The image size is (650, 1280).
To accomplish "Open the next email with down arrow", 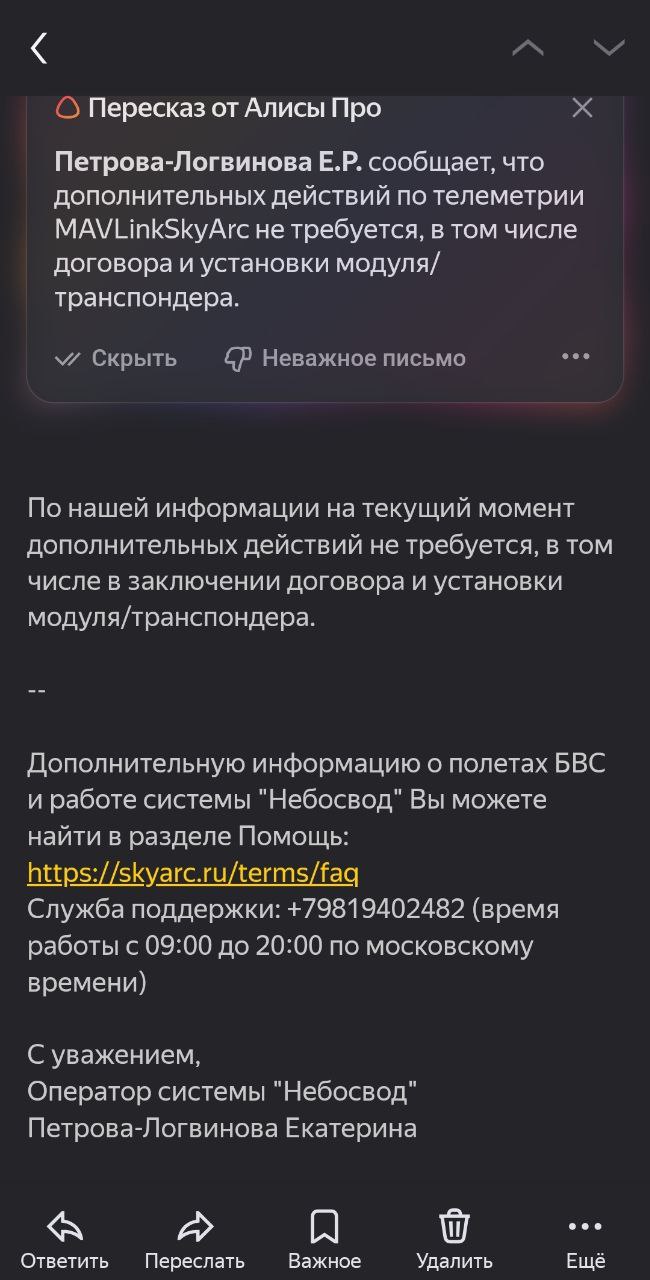I will pyautogui.click(x=608, y=48).
